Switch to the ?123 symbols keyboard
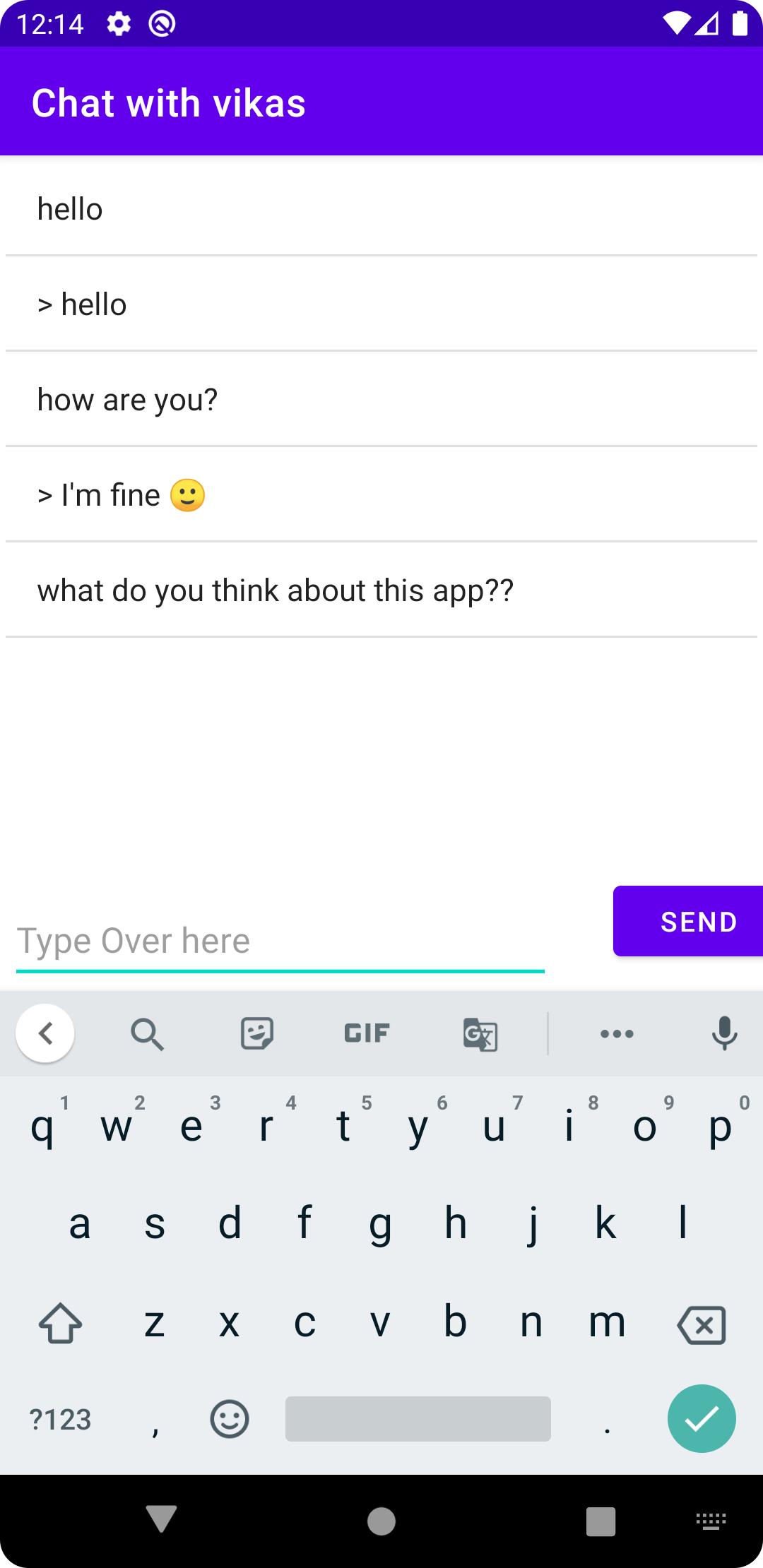The width and height of the screenshot is (763, 1568). (x=61, y=1419)
